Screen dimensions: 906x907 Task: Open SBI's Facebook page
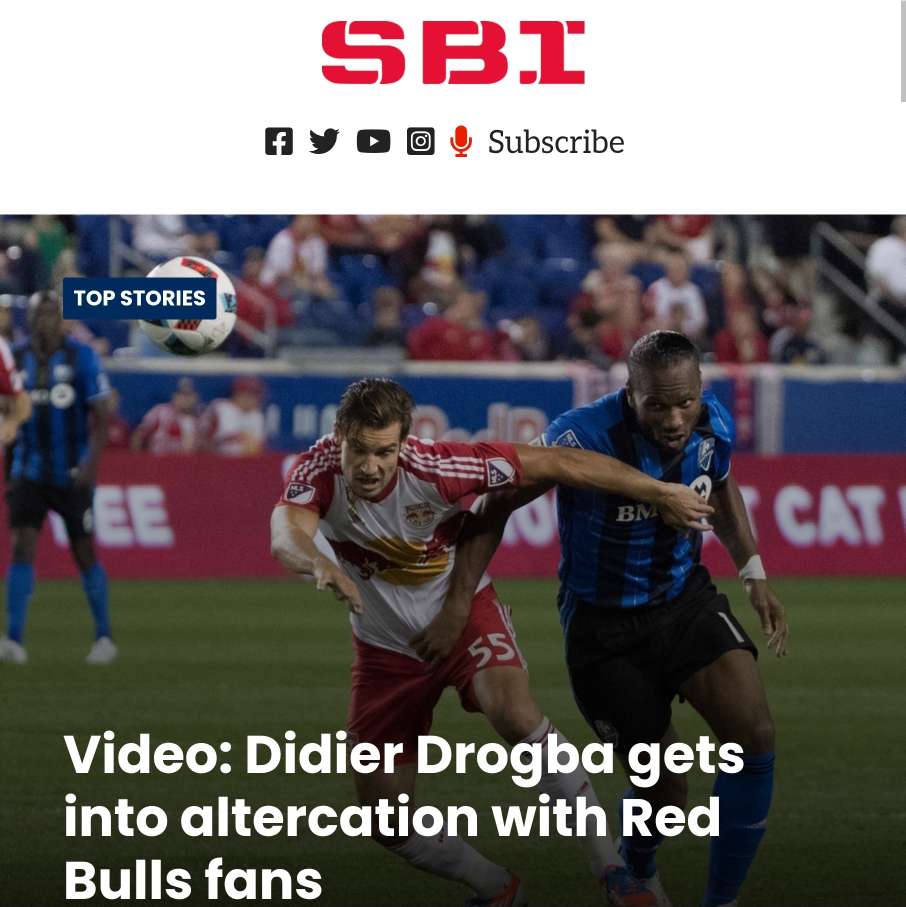(279, 142)
